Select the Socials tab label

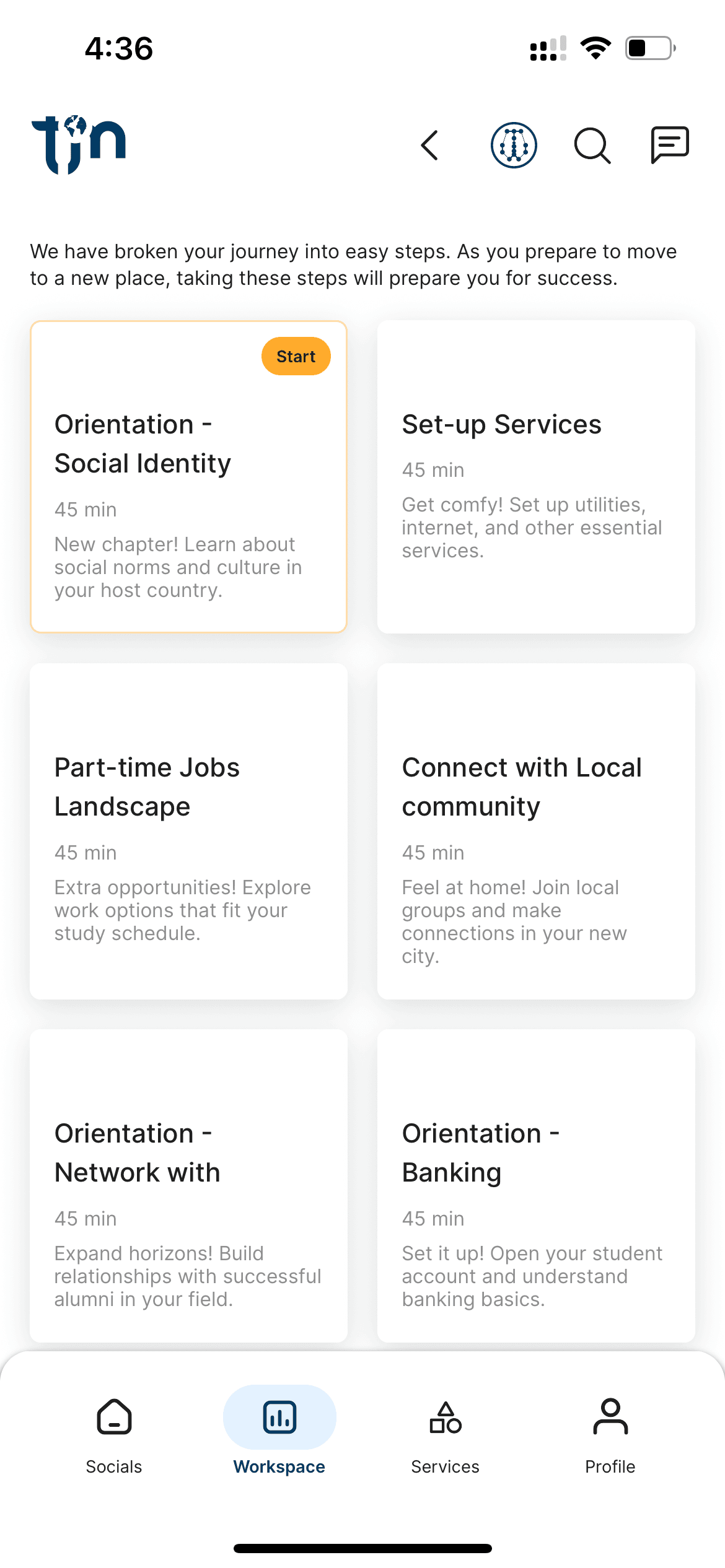(113, 1466)
